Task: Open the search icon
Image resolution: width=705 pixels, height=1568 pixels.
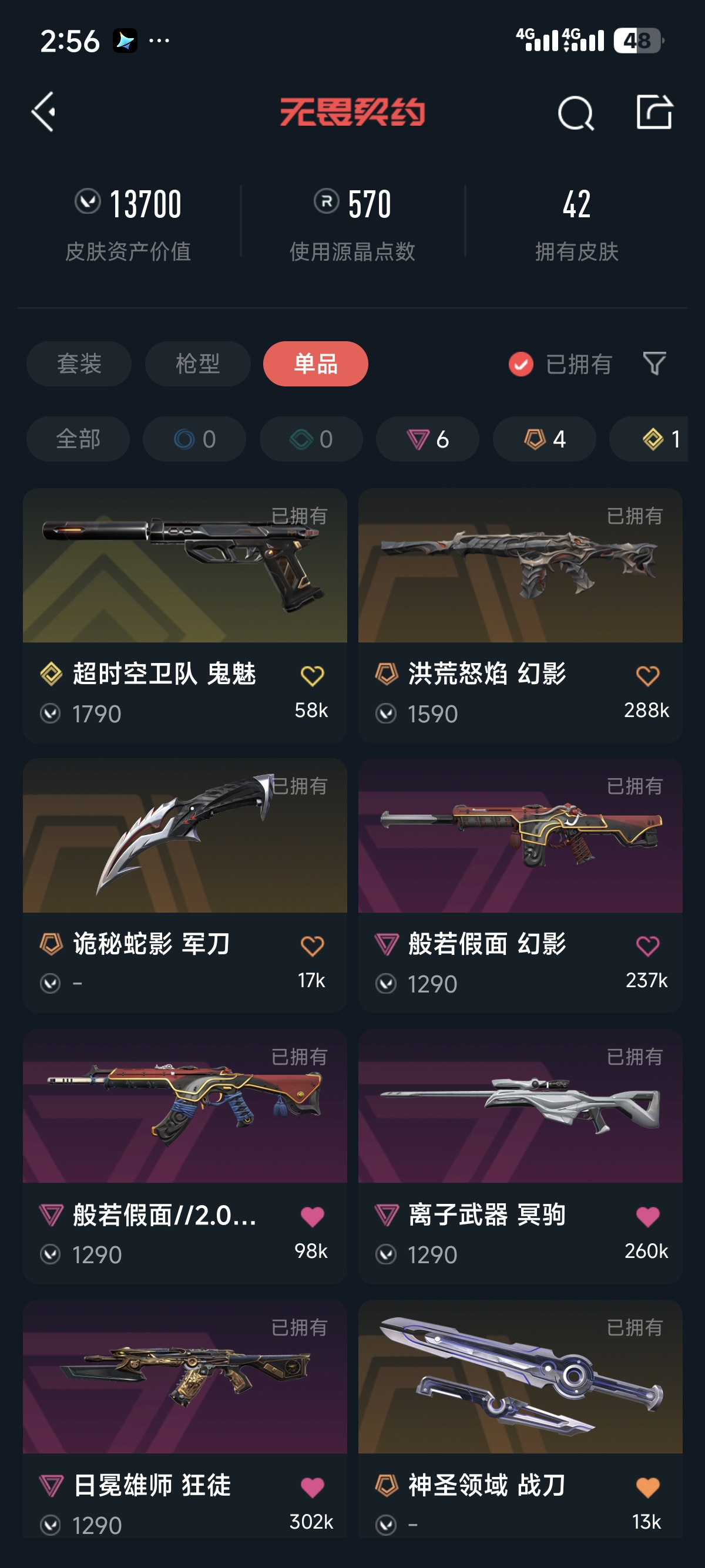Action: 575,113
